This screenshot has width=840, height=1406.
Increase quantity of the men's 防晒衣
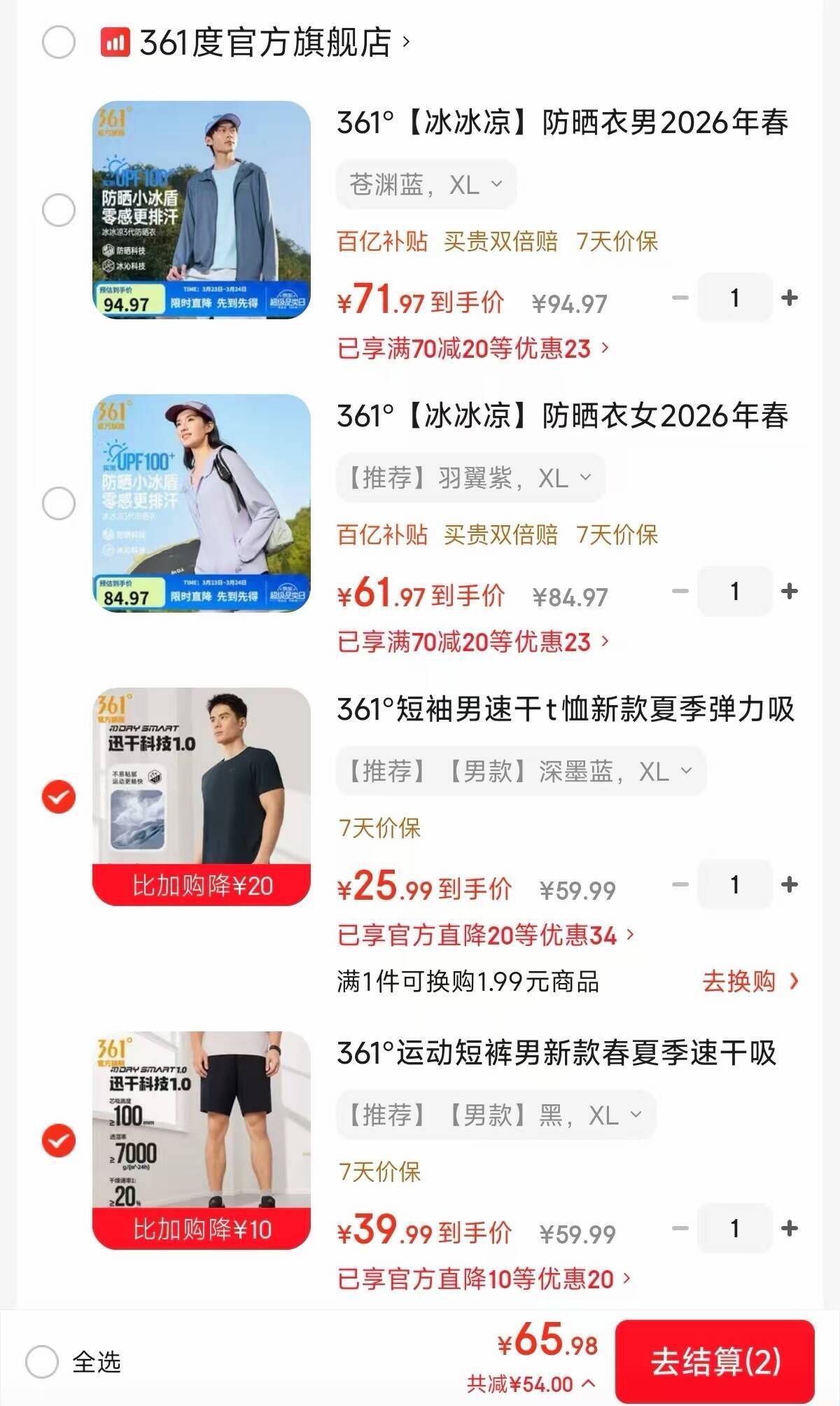point(791,297)
